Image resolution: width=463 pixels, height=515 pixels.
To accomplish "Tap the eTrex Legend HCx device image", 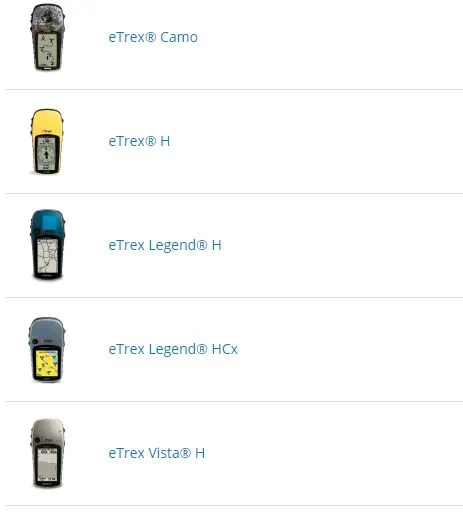I will coord(47,349).
